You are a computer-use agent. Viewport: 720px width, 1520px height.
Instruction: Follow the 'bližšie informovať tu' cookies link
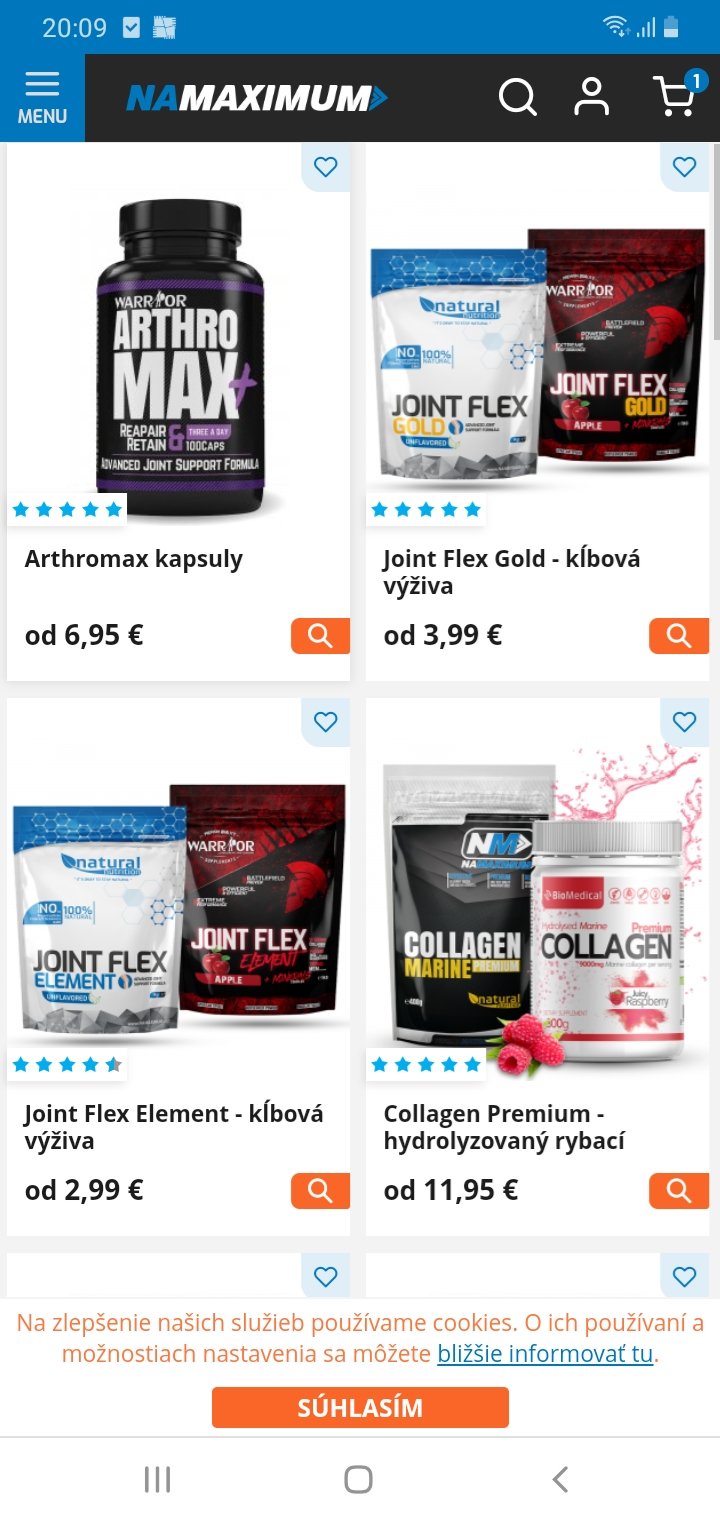click(545, 1354)
